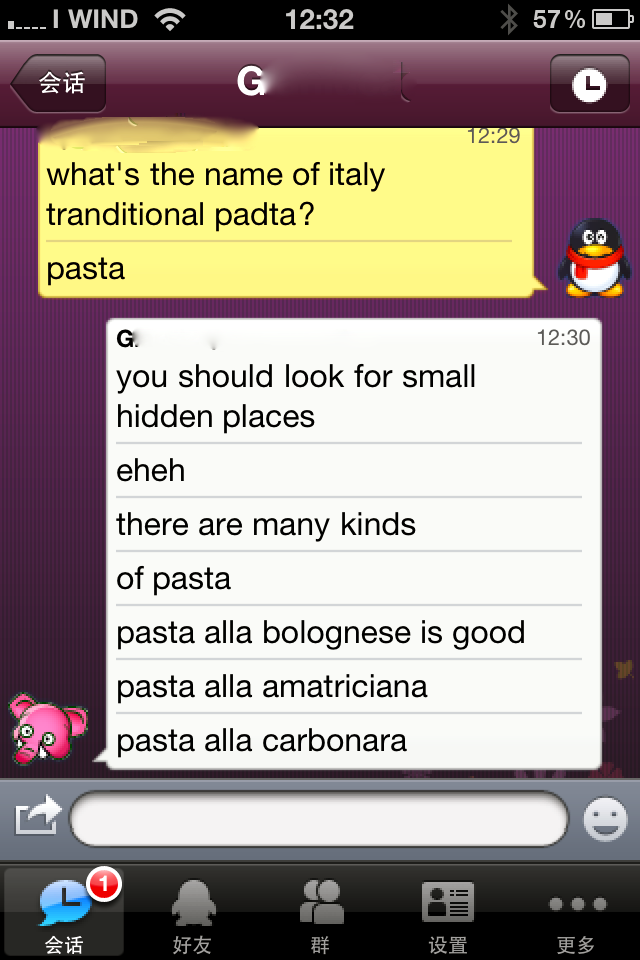Tap the message input field
The height and width of the screenshot is (960, 640).
tap(320, 819)
